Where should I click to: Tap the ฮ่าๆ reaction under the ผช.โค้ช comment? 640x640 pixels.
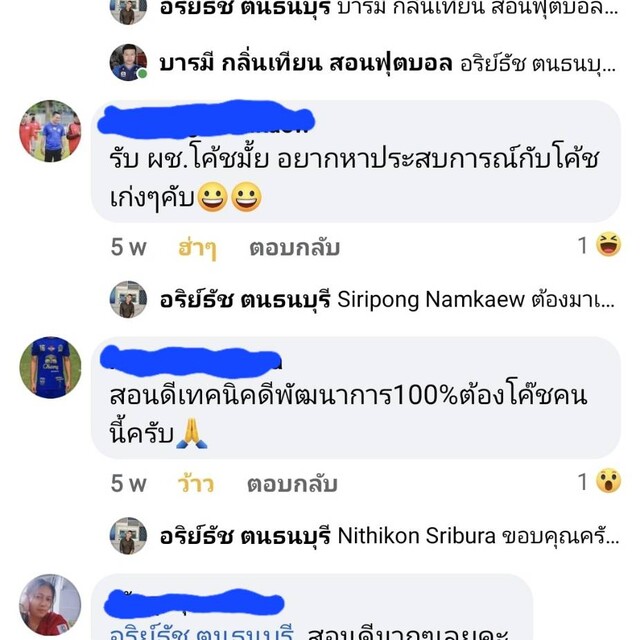pos(197,247)
